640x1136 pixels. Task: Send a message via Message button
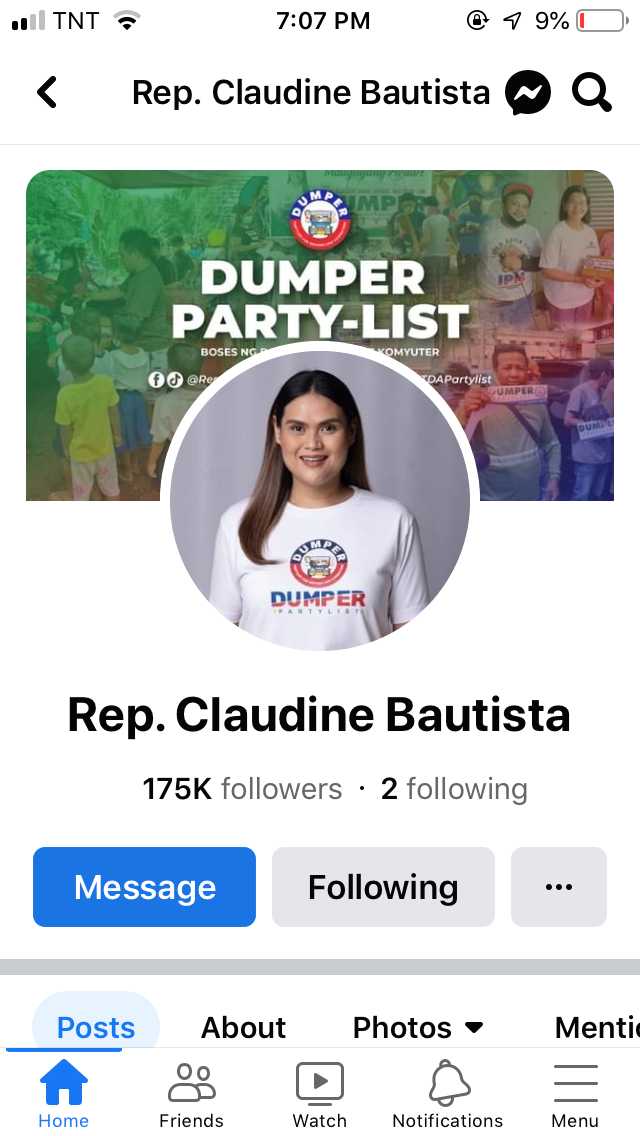point(144,887)
